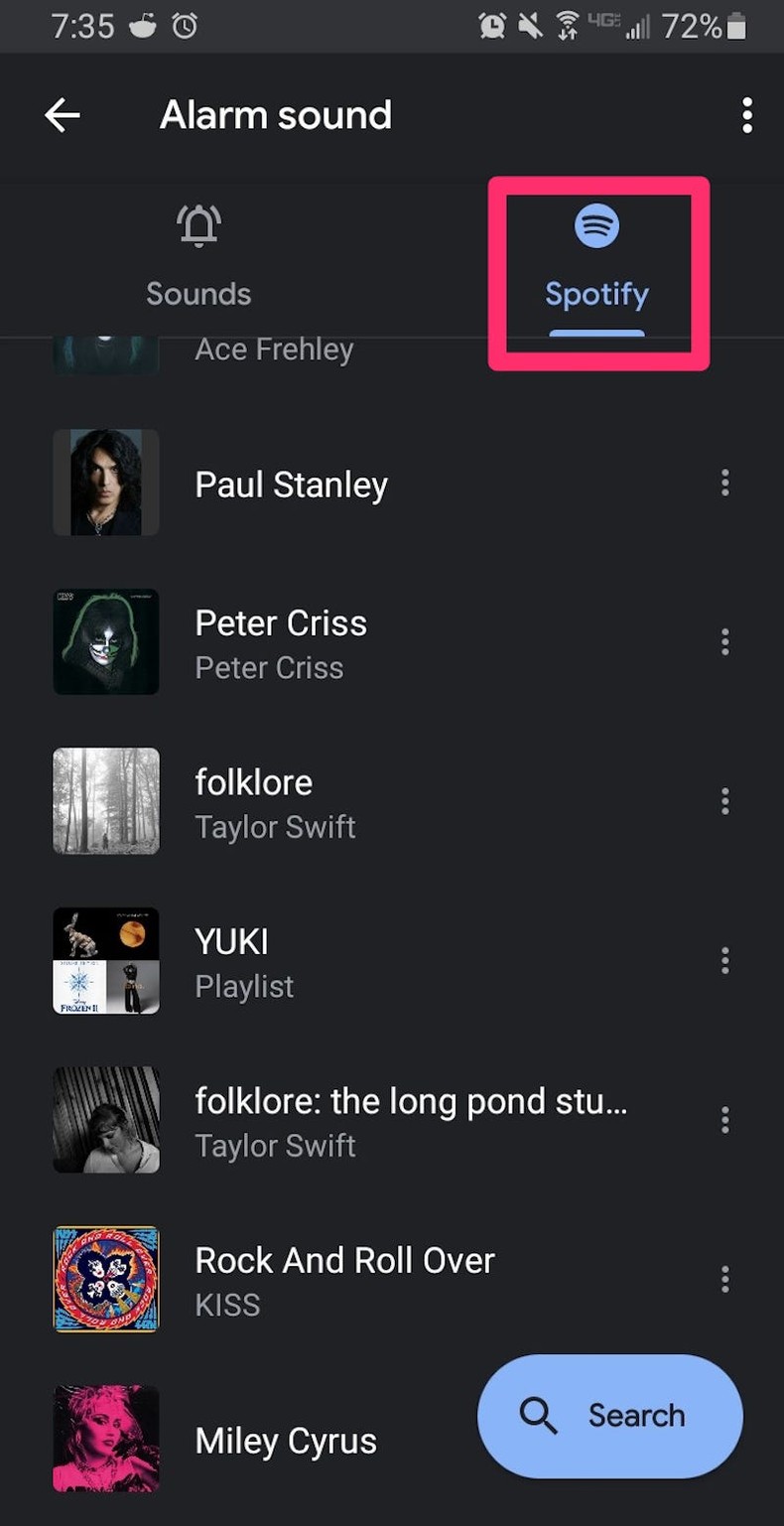Viewport: 784px width, 1526px height.
Task: Open options for the long pond studio album
Action: [724, 1120]
